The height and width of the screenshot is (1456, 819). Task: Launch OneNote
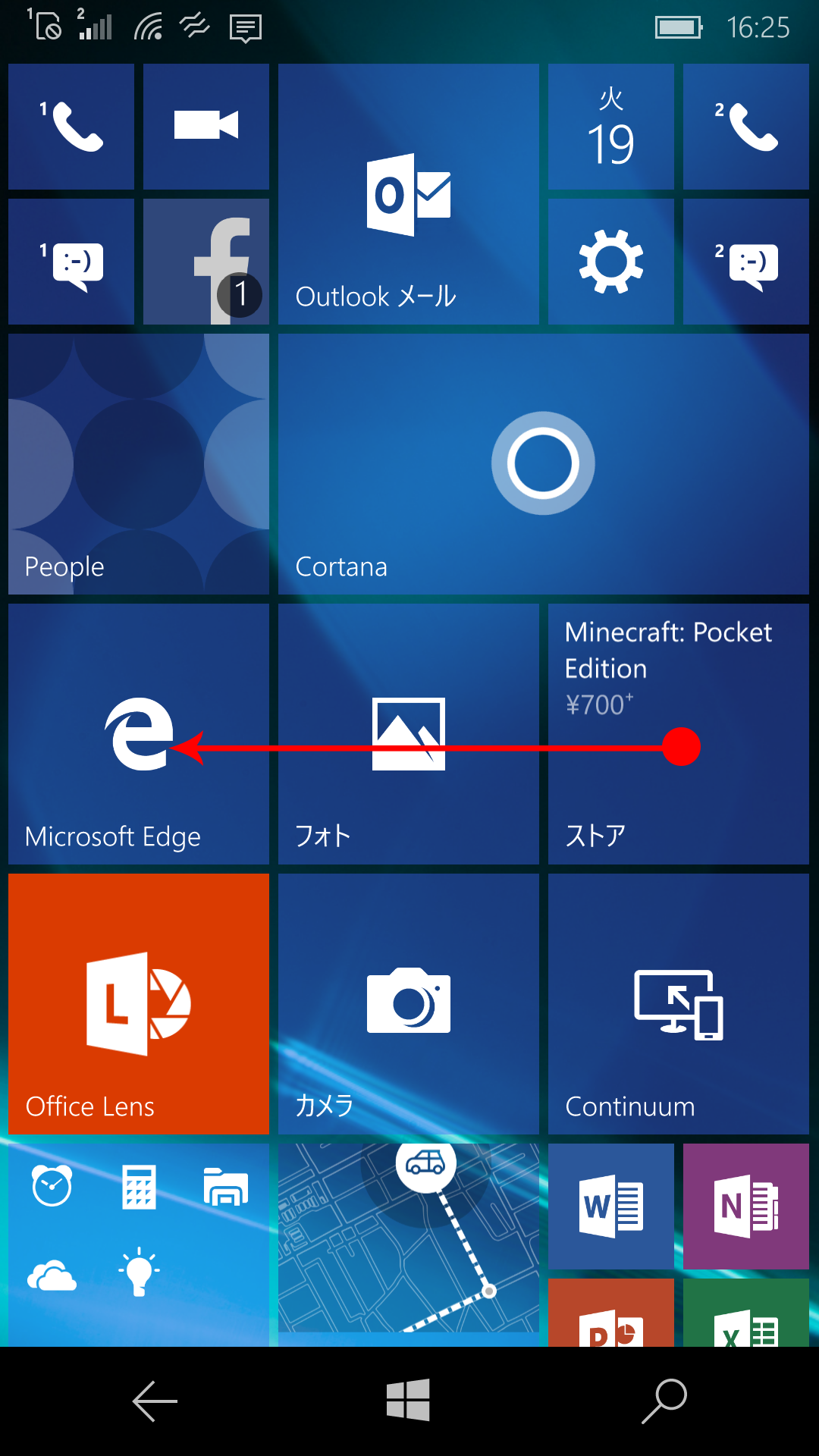pos(746,1207)
